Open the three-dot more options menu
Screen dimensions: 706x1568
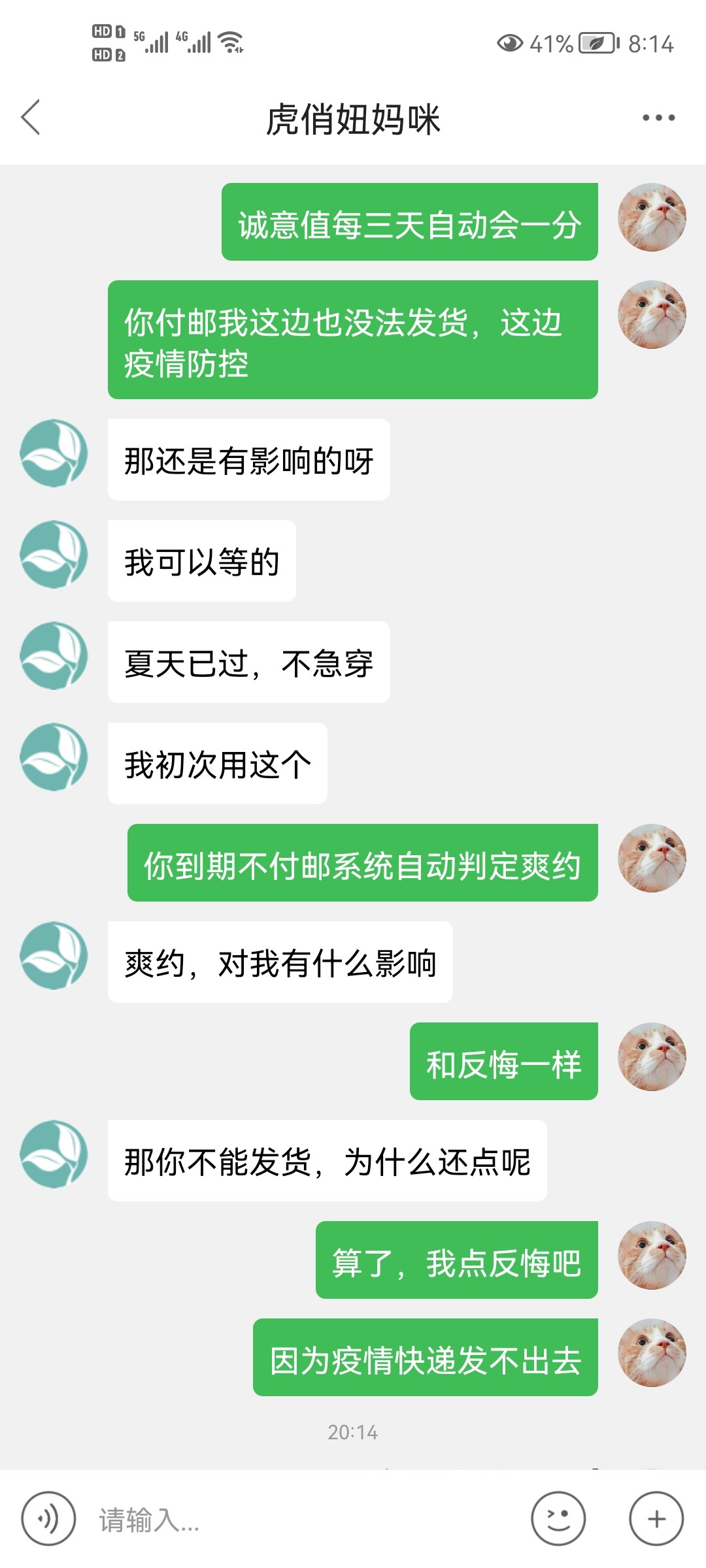[658, 118]
